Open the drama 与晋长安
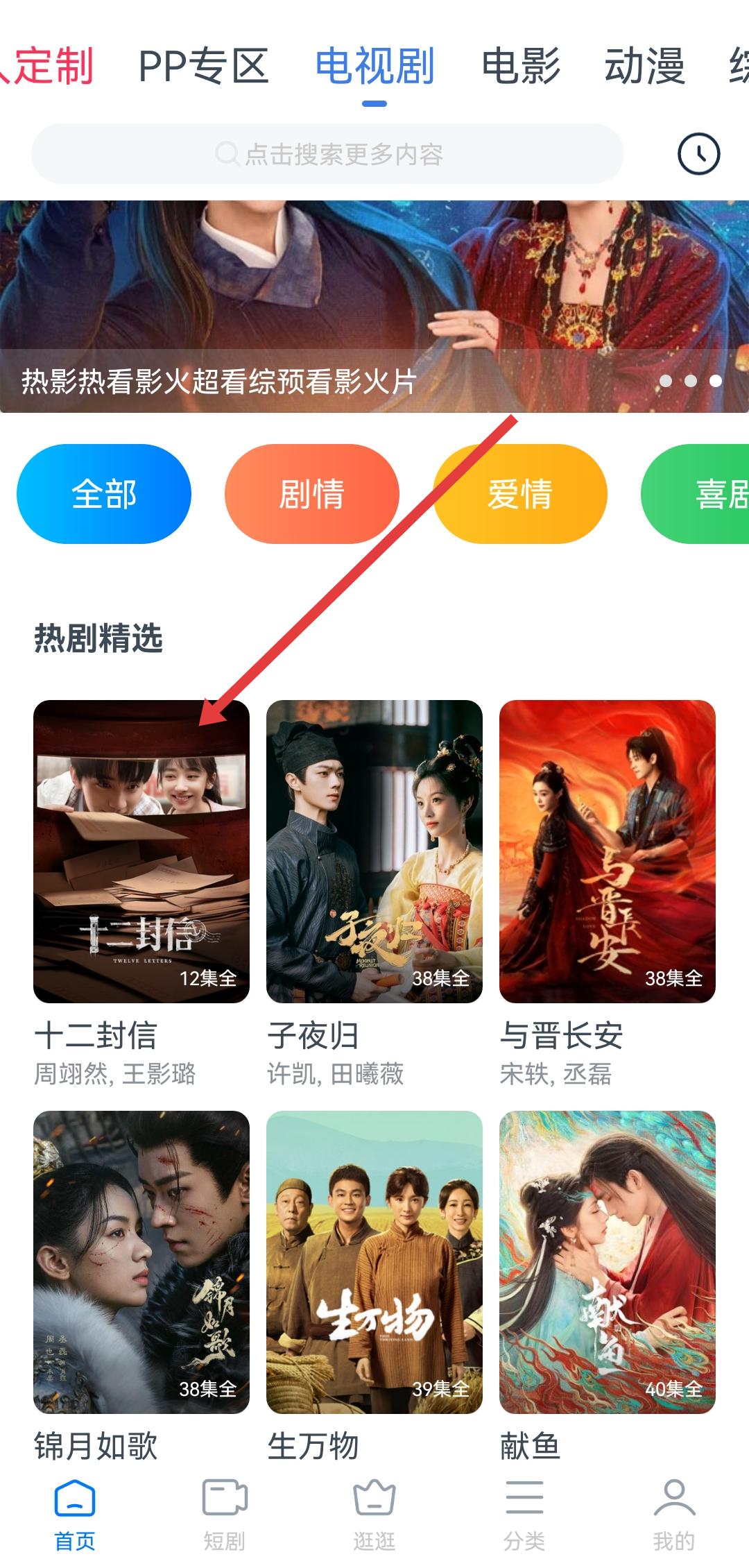The height and width of the screenshot is (1568, 749). (608, 851)
